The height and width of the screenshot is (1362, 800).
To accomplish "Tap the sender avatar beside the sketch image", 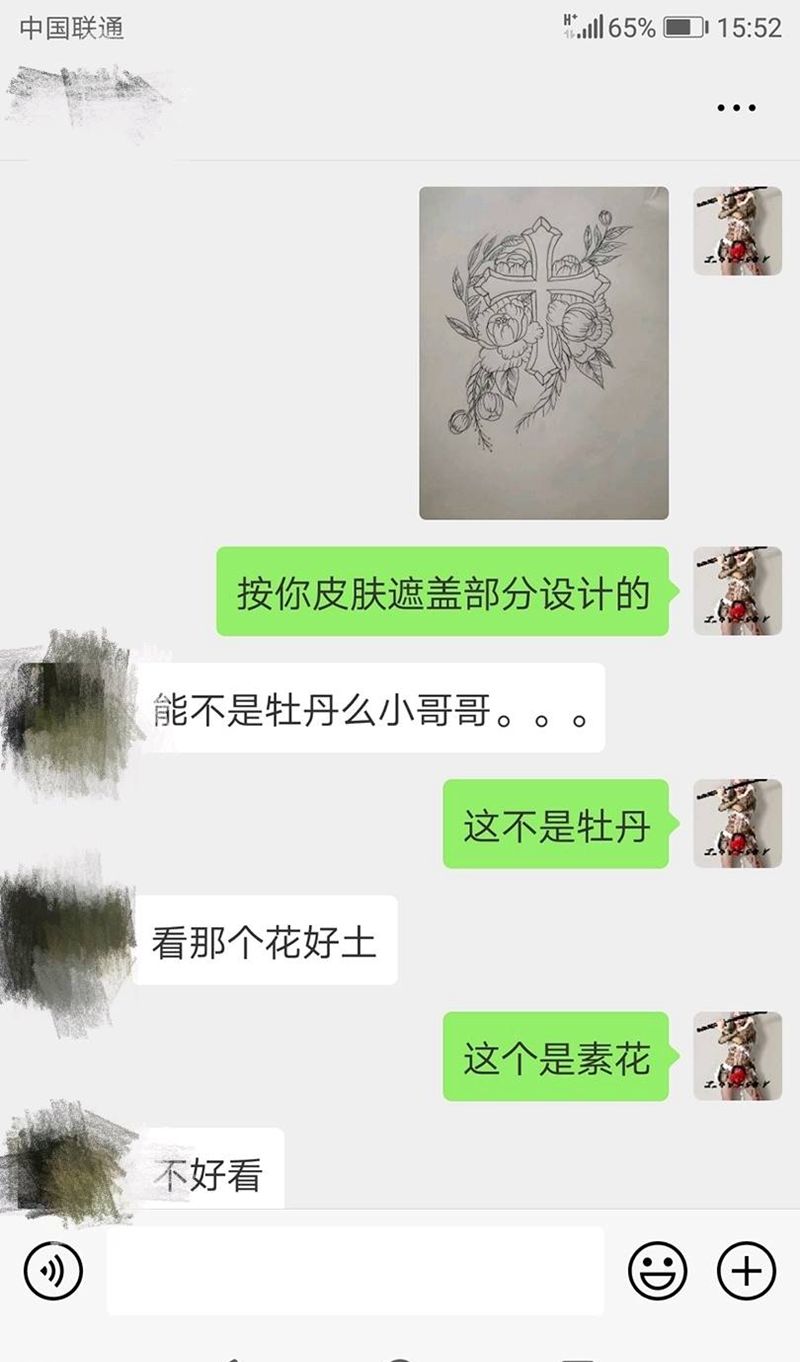I will 737,231.
